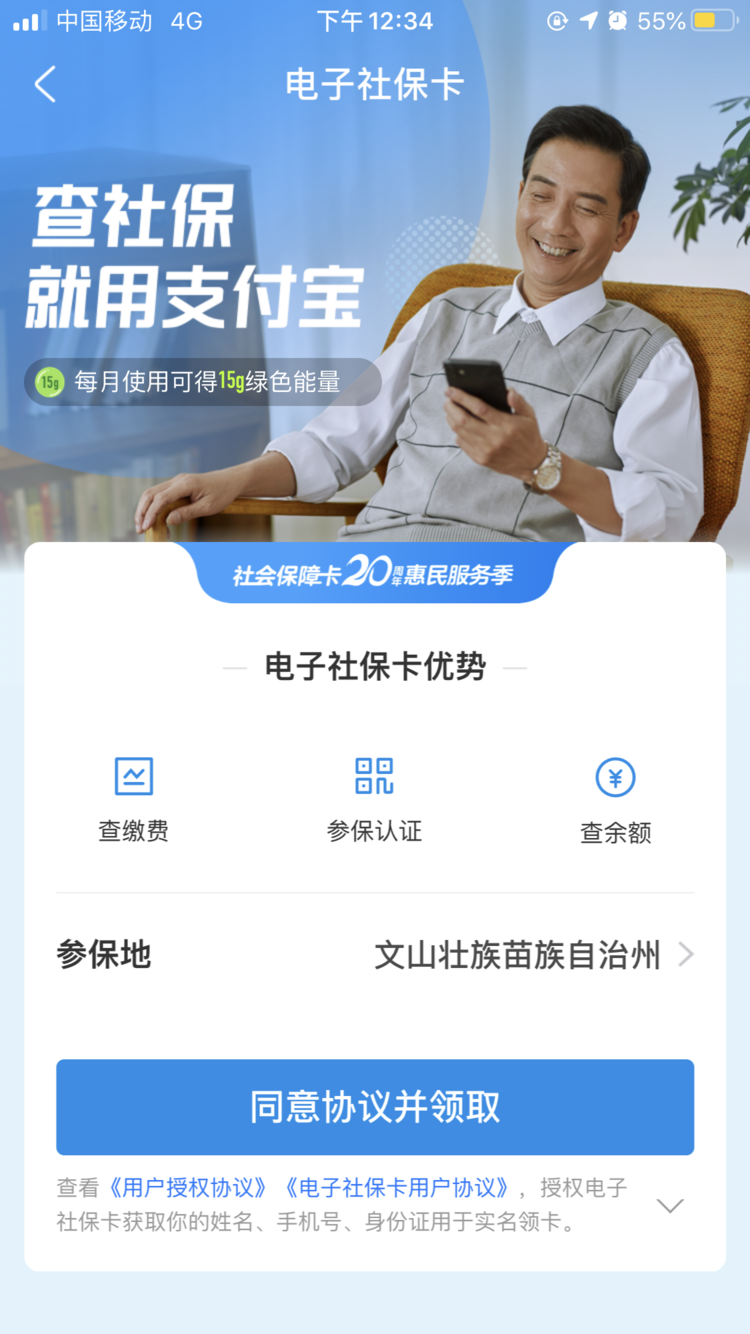Expand the agreement details chevron
This screenshot has width=750, height=1334.
click(x=669, y=1206)
